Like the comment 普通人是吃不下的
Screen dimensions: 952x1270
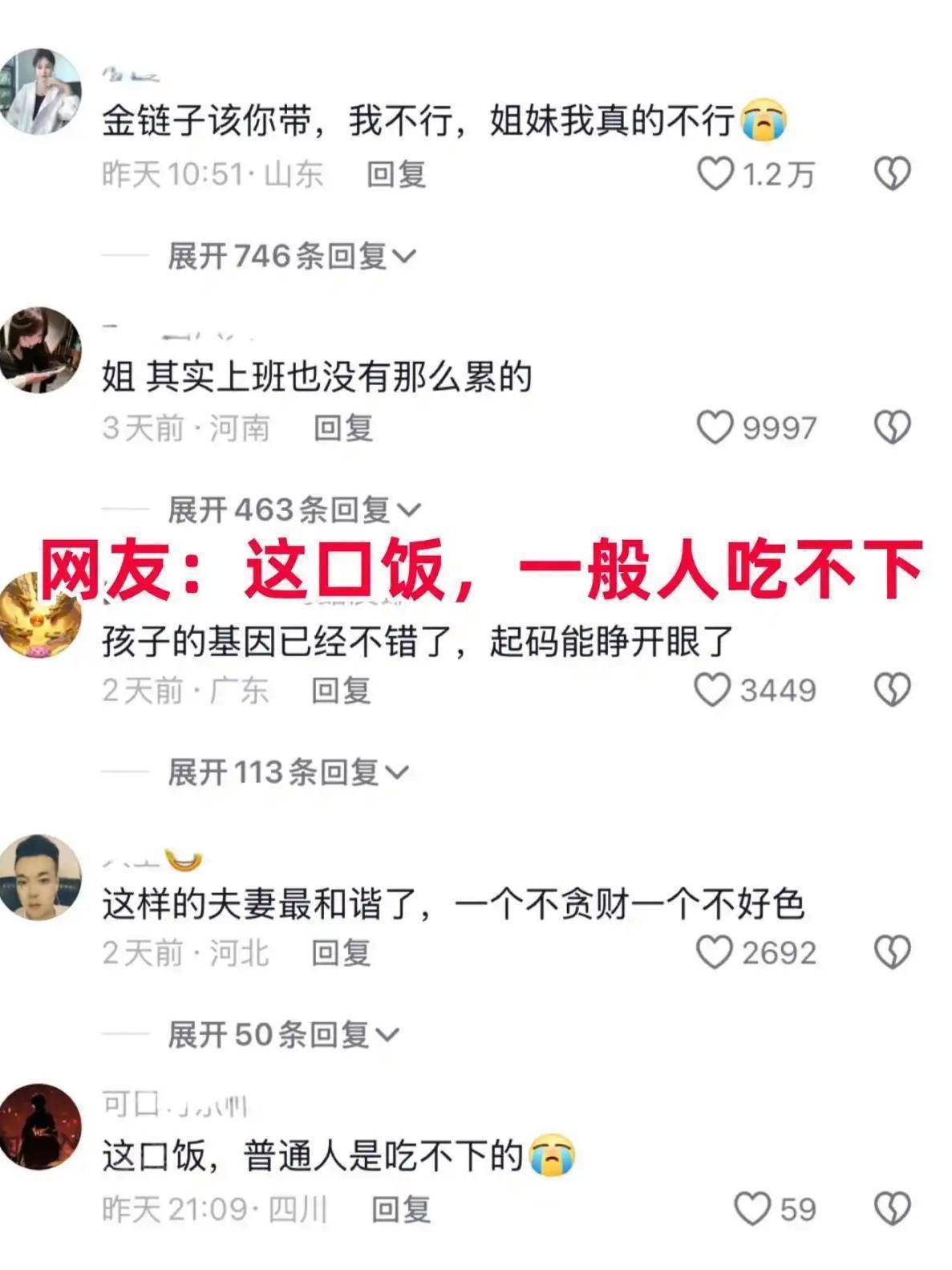[x=752, y=1208]
